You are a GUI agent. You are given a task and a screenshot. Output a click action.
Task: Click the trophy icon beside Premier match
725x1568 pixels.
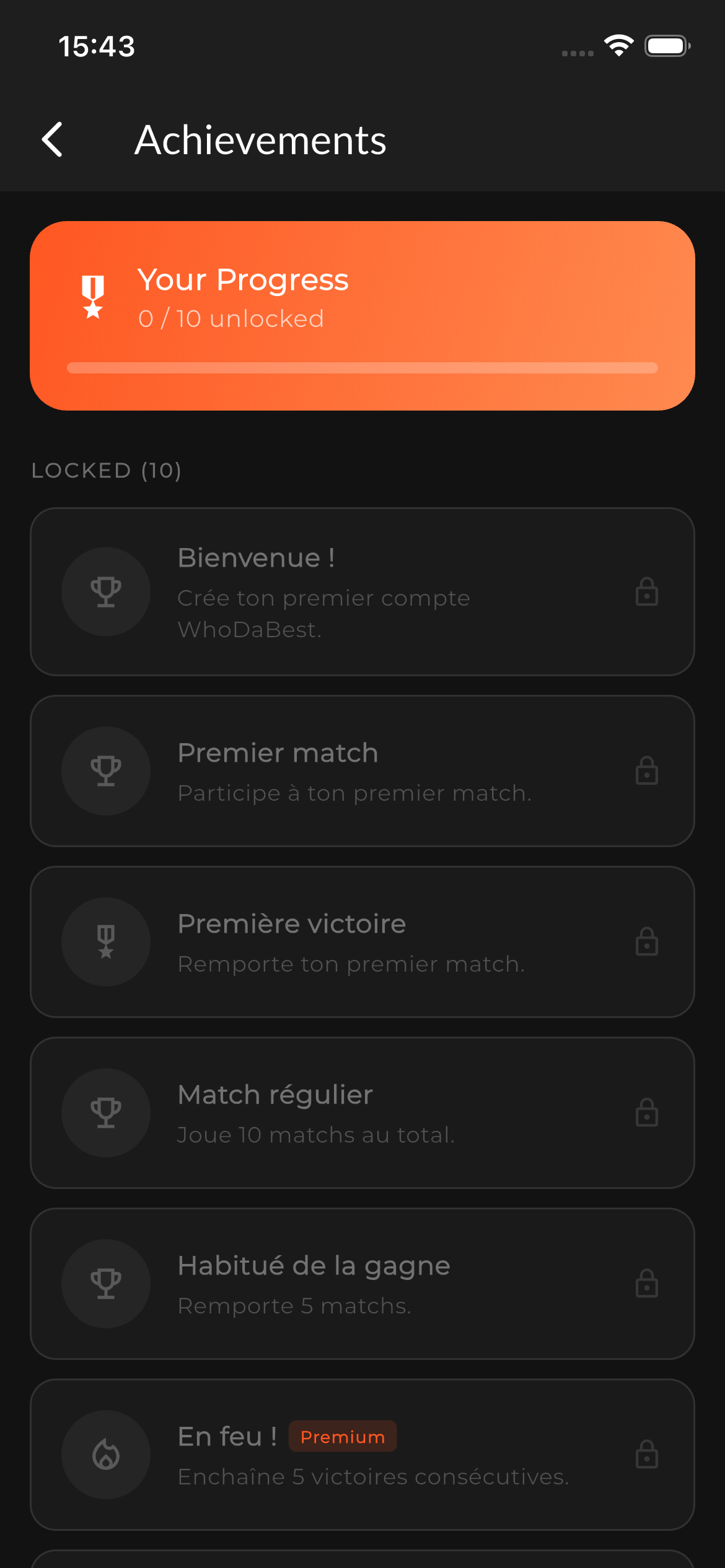point(105,770)
